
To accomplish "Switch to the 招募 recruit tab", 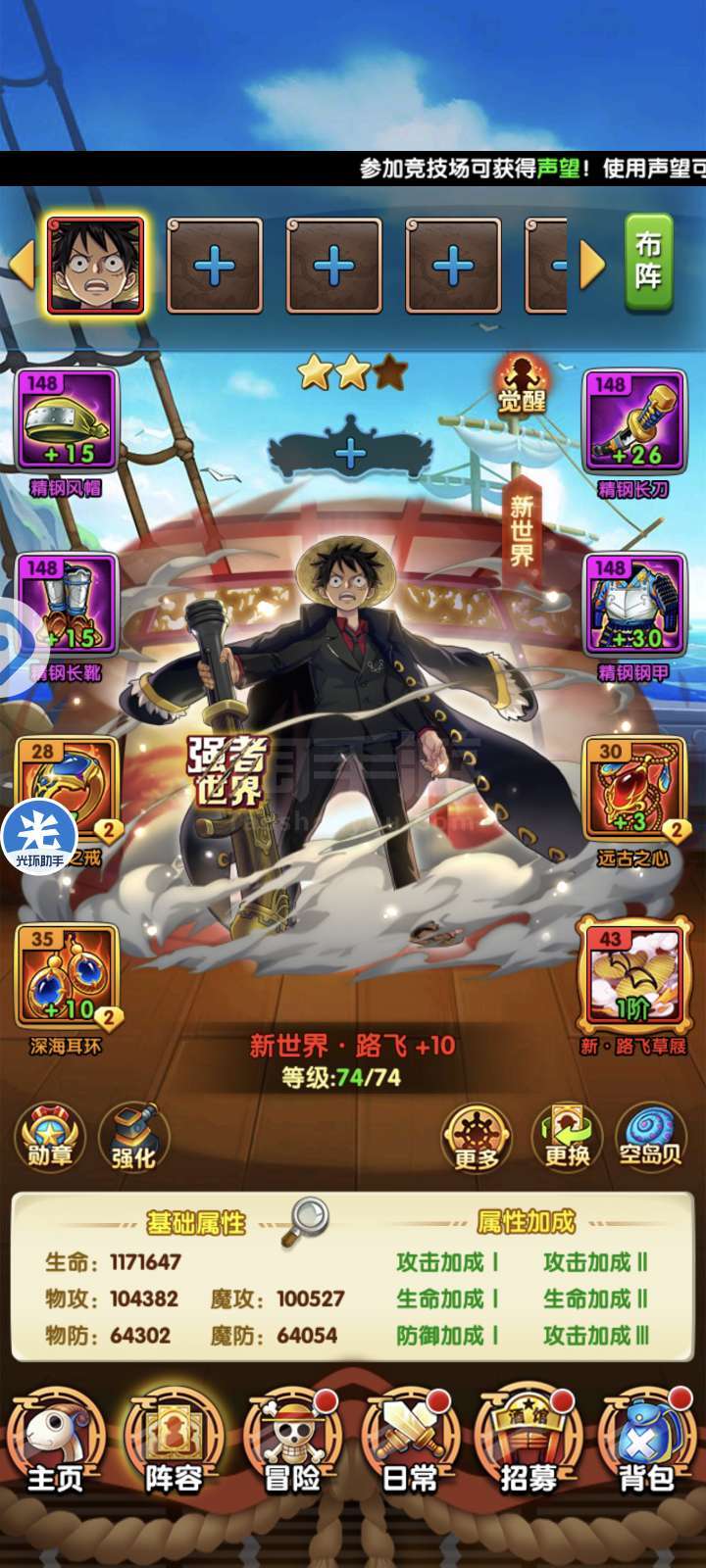I will point(529,1441).
